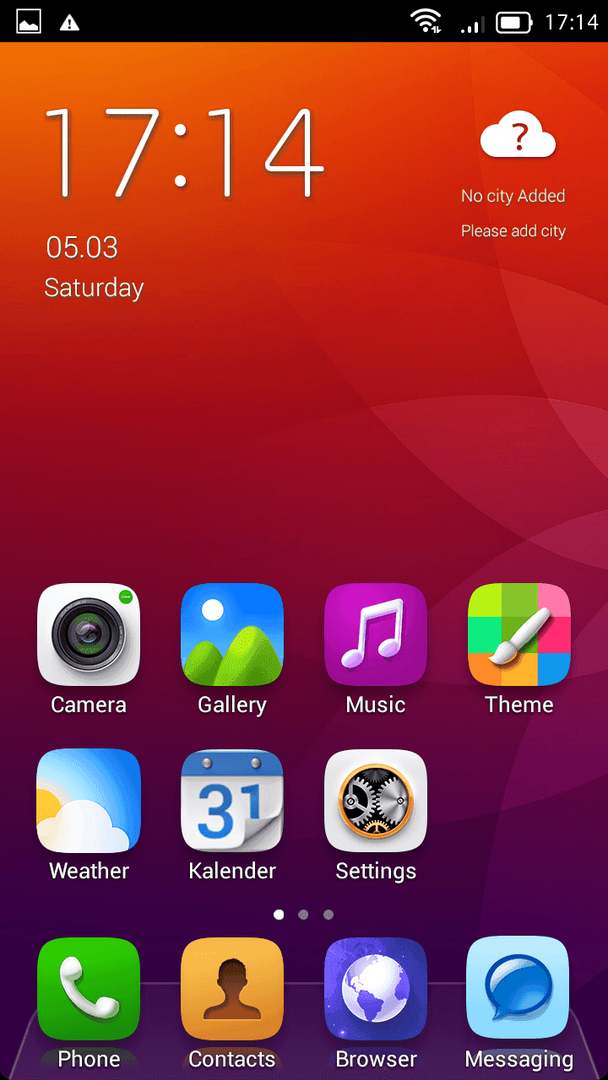Open the Phone dialer
608x1080 pixels.
[88, 989]
